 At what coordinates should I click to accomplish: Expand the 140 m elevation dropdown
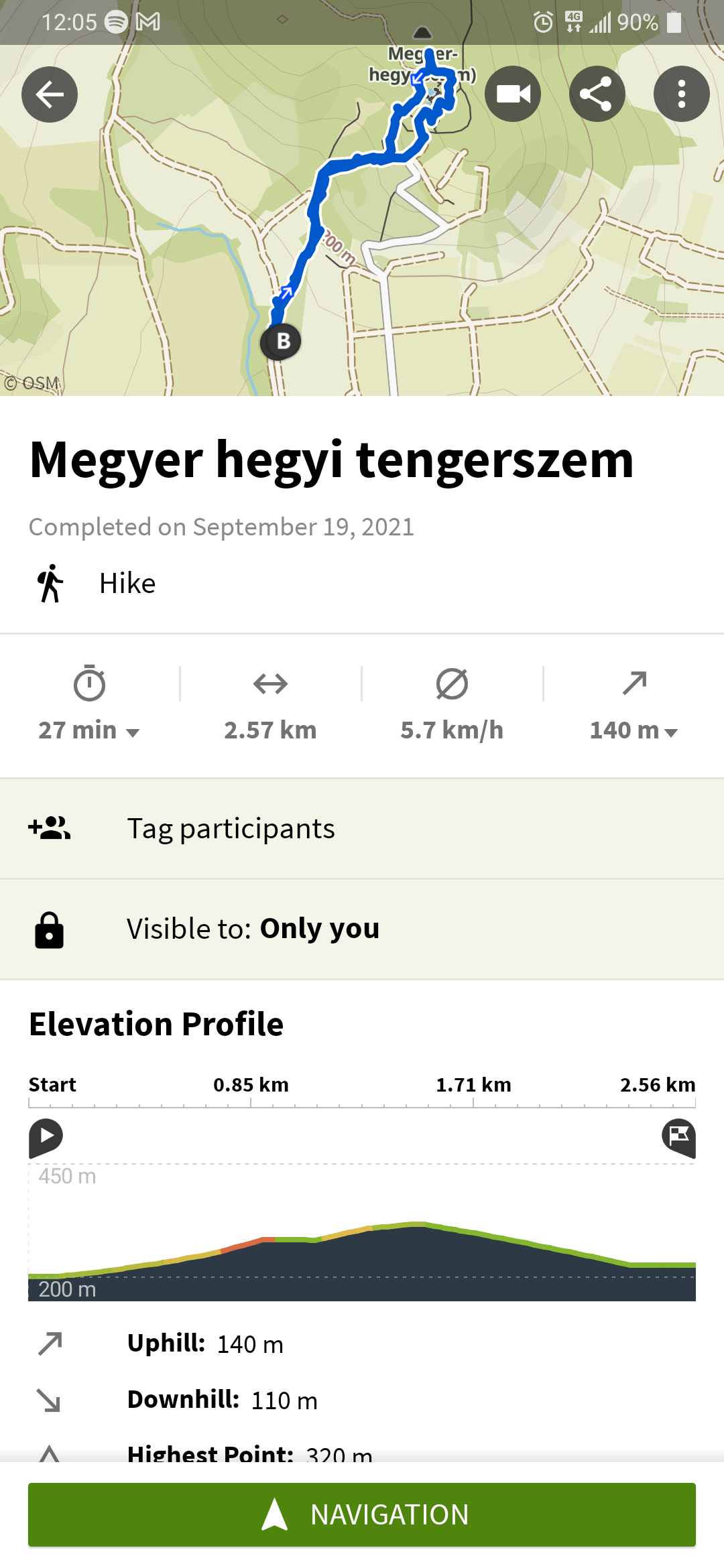[x=633, y=704]
